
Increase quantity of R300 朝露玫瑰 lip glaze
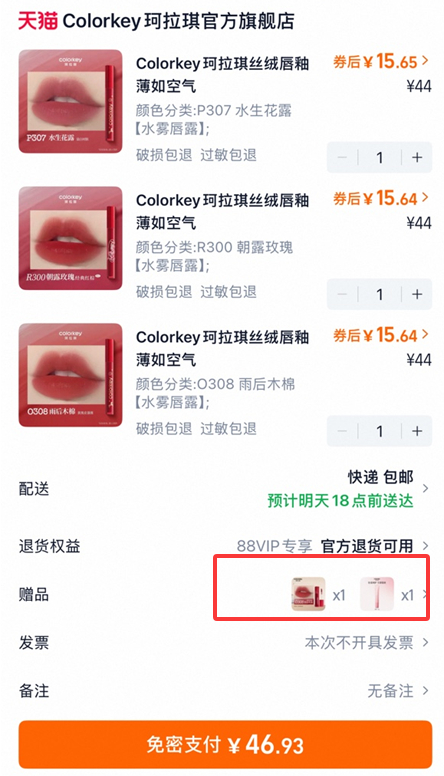click(417, 294)
